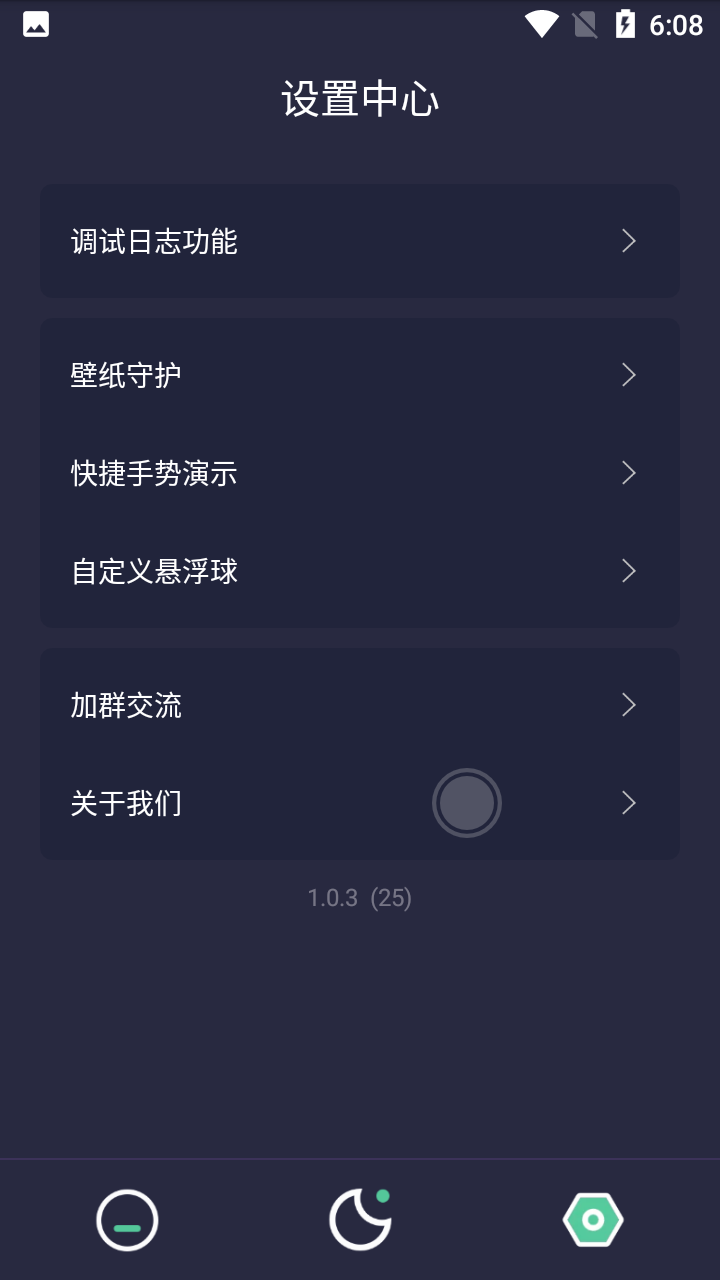Expand the chevron beside 调试日志功能

click(628, 241)
